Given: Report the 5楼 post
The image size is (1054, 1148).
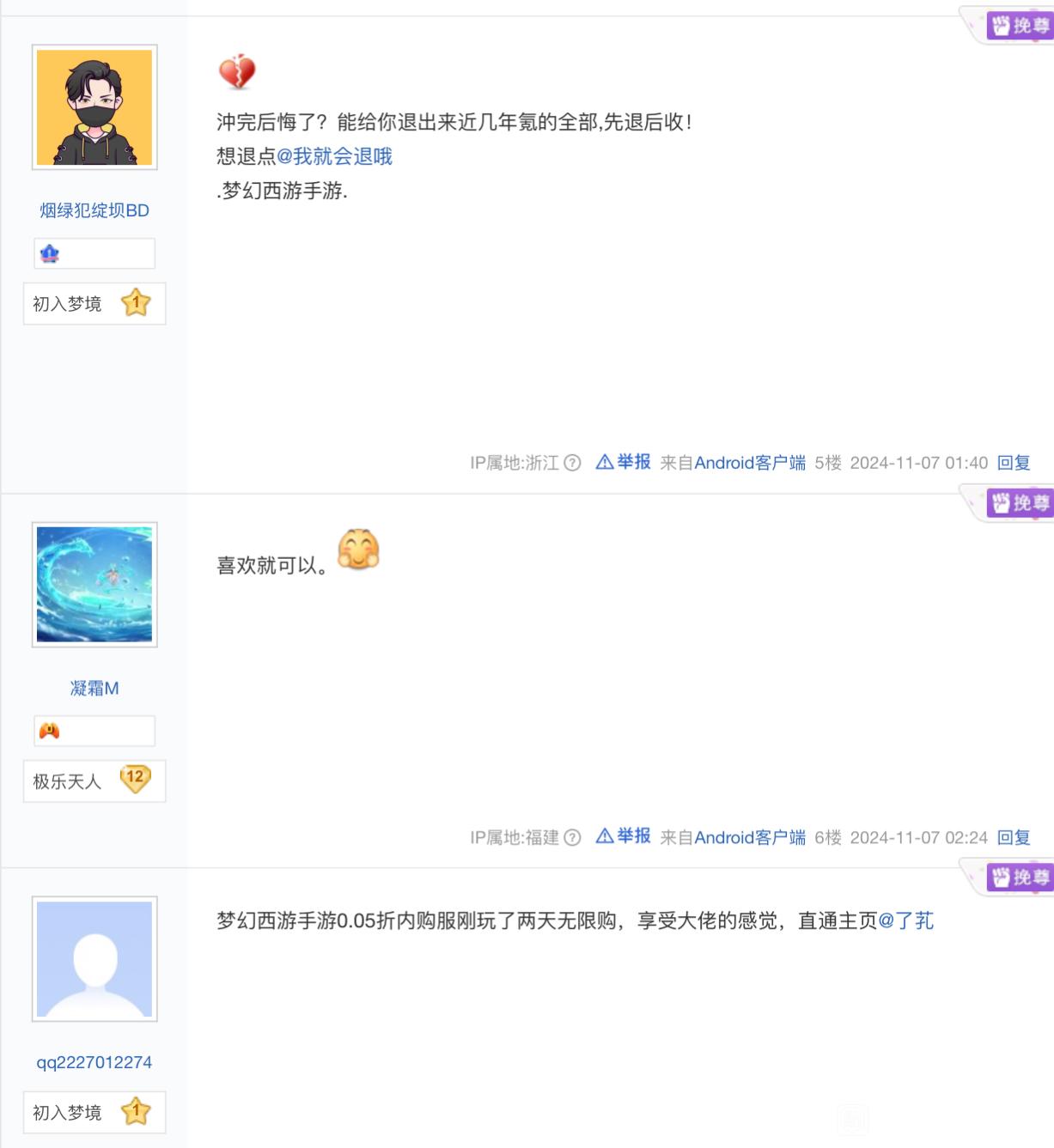Looking at the screenshot, I should click(624, 462).
